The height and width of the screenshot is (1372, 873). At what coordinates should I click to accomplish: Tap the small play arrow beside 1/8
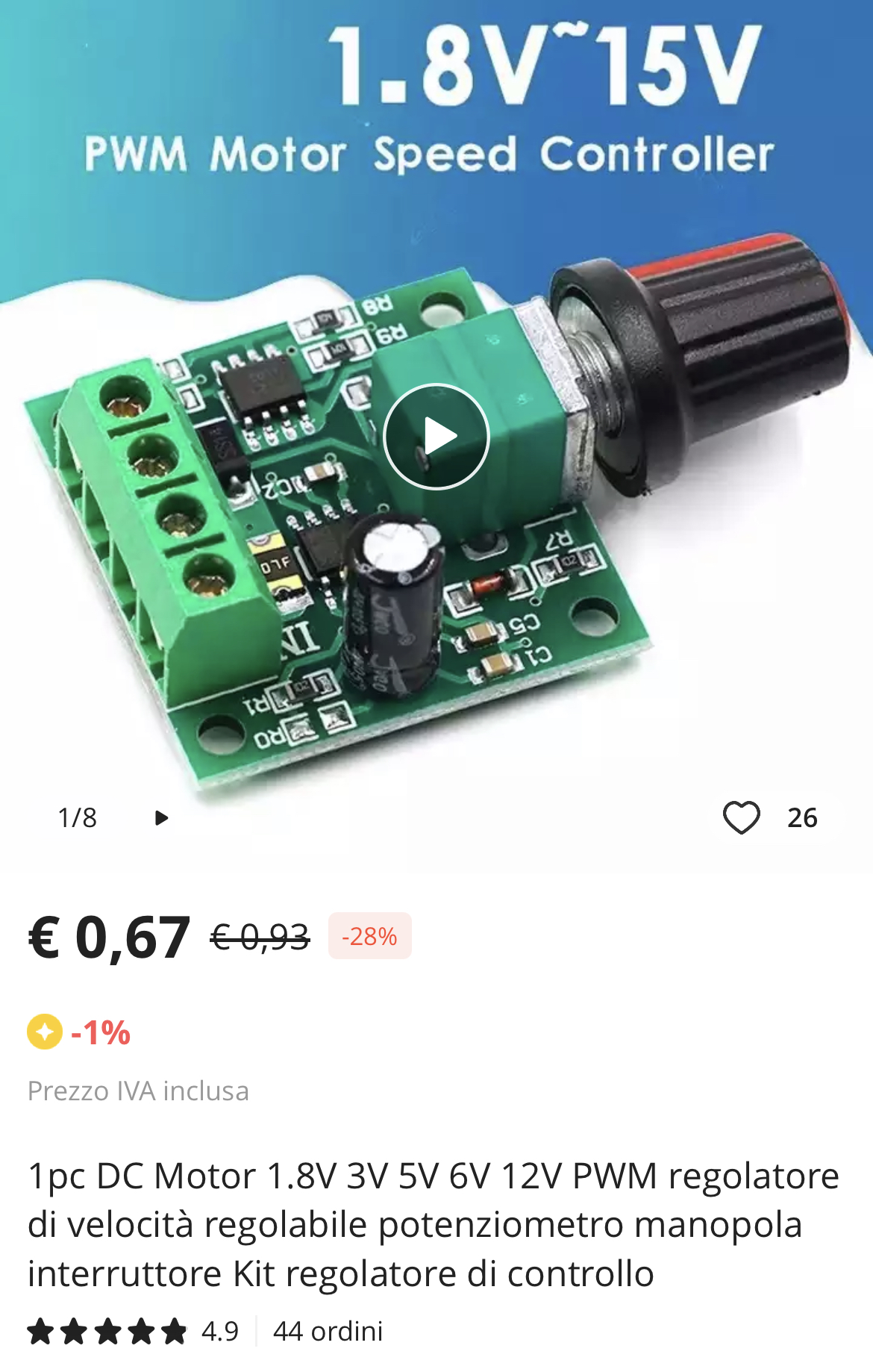click(x=161, y=818)
